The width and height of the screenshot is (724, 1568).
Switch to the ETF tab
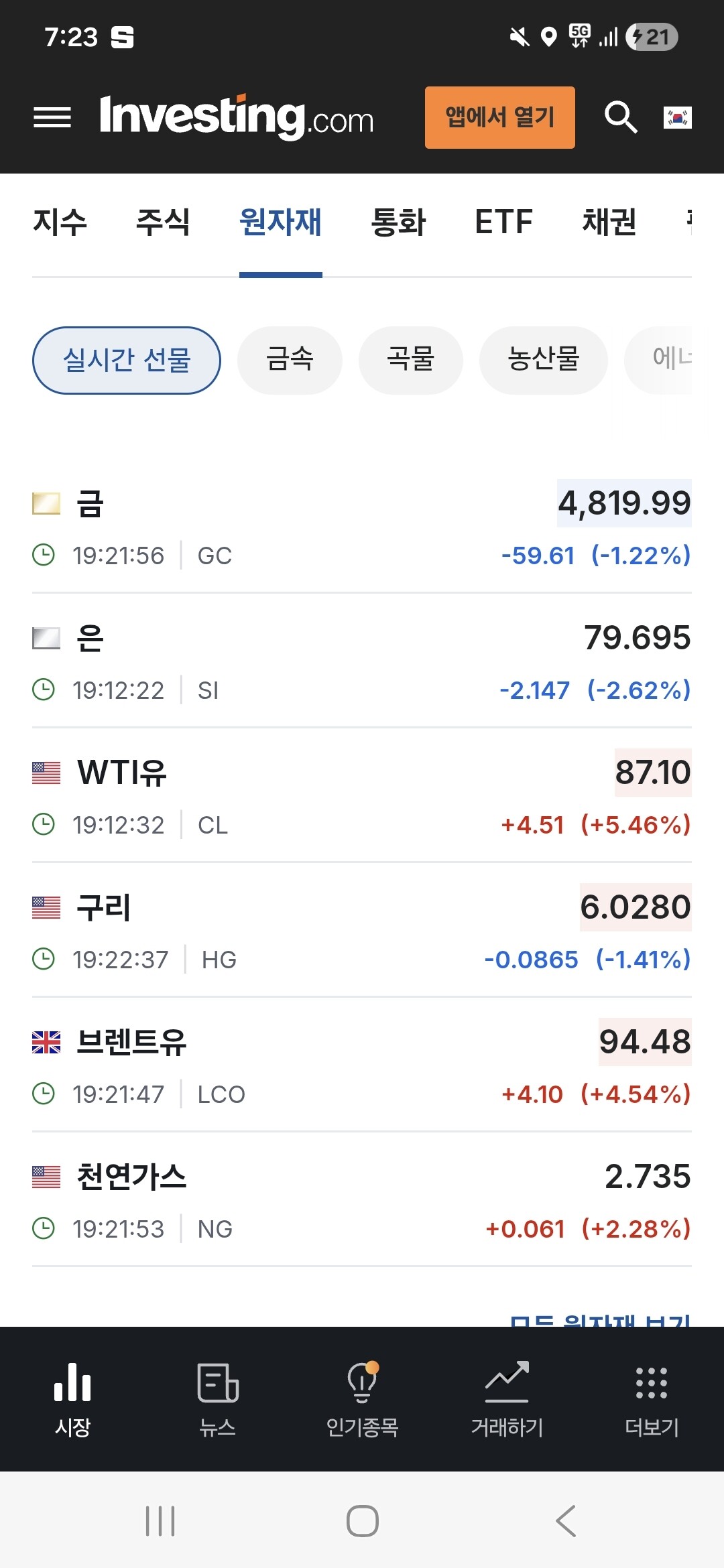tap(504, 222)
